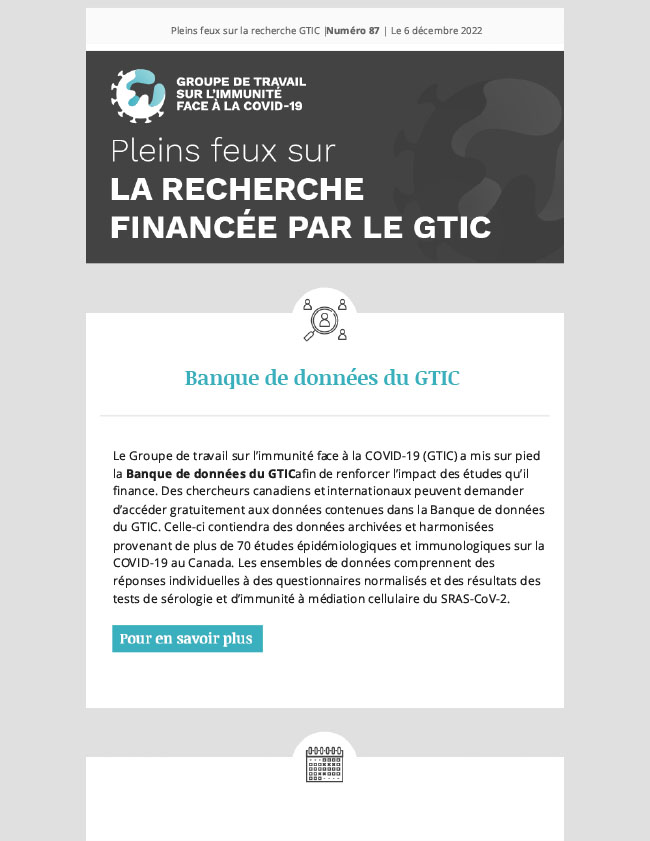Tap the Pour en savoir plus button

[187, 638]
